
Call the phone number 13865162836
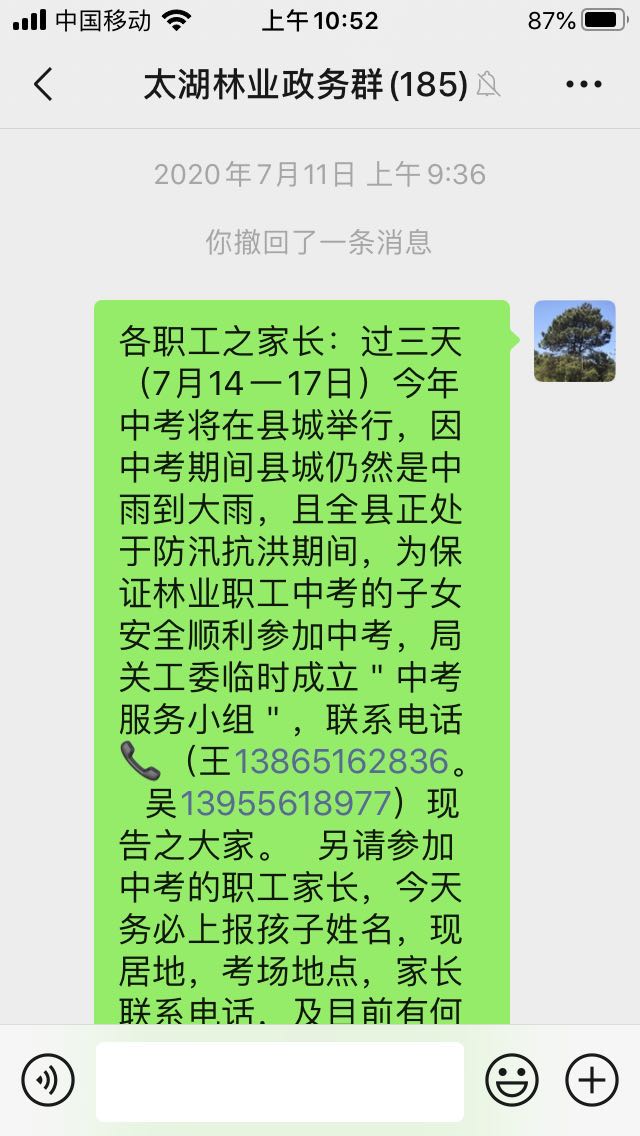point(341,762)
